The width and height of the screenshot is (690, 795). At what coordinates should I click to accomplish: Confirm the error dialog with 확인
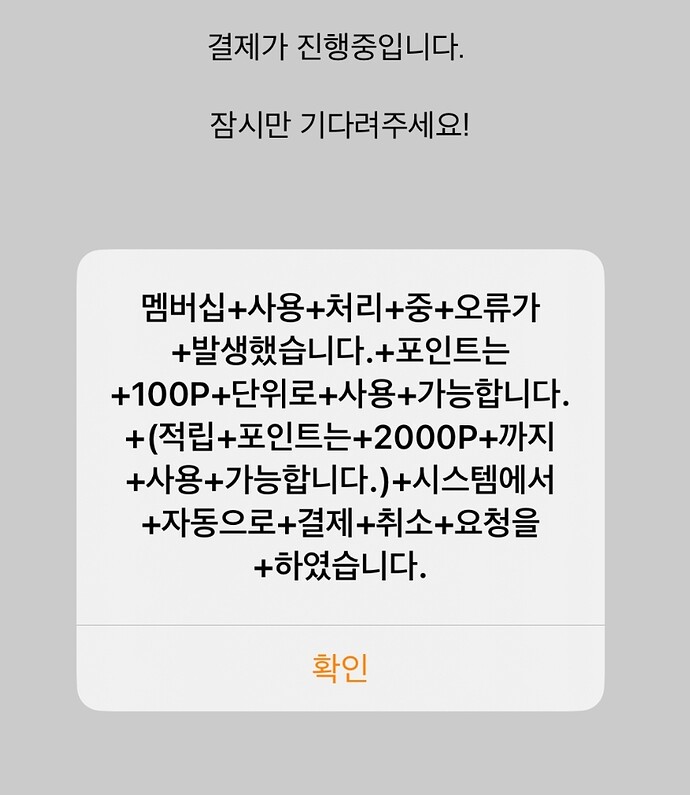(340, 667)
